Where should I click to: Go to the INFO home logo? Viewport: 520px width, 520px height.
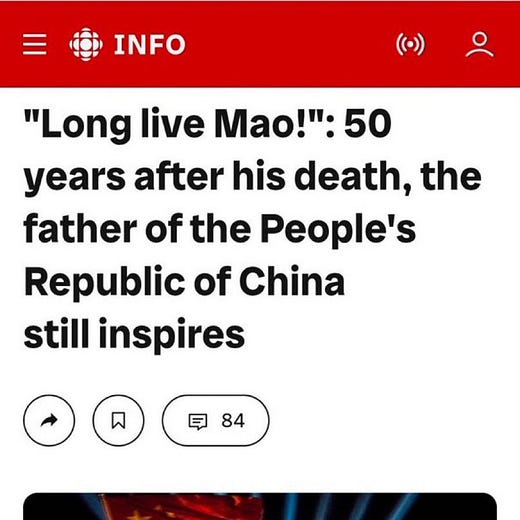[x=127, y=44]
